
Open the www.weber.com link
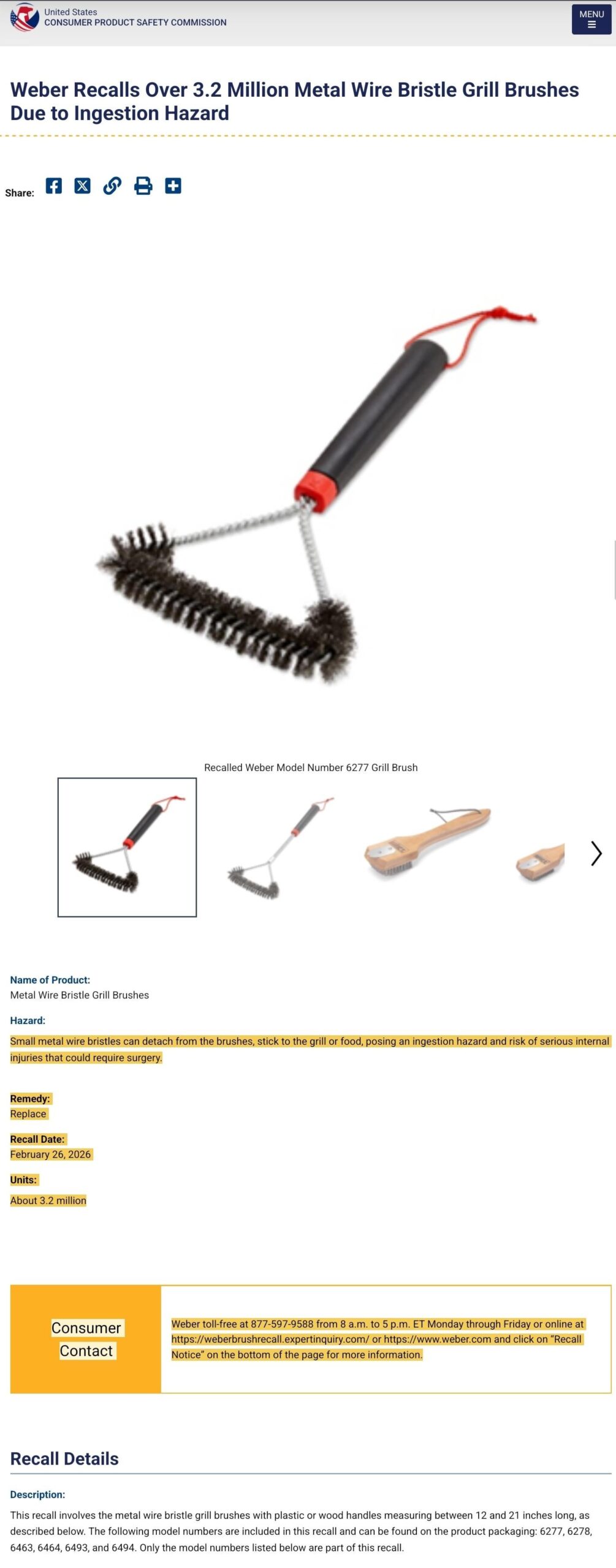(x=438, y=1339)
